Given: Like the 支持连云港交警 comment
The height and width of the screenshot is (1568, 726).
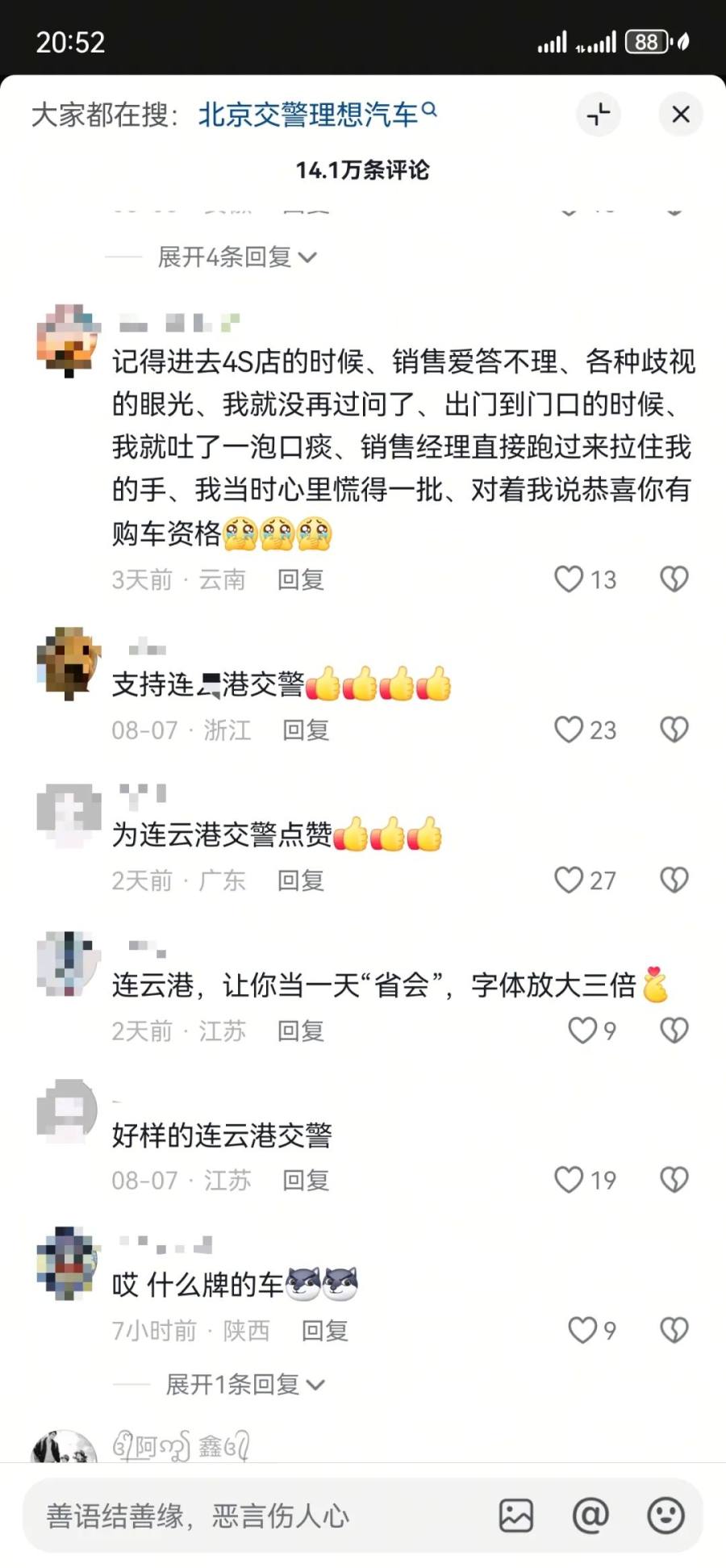Looking at the screenshot, I should (570, 730).
